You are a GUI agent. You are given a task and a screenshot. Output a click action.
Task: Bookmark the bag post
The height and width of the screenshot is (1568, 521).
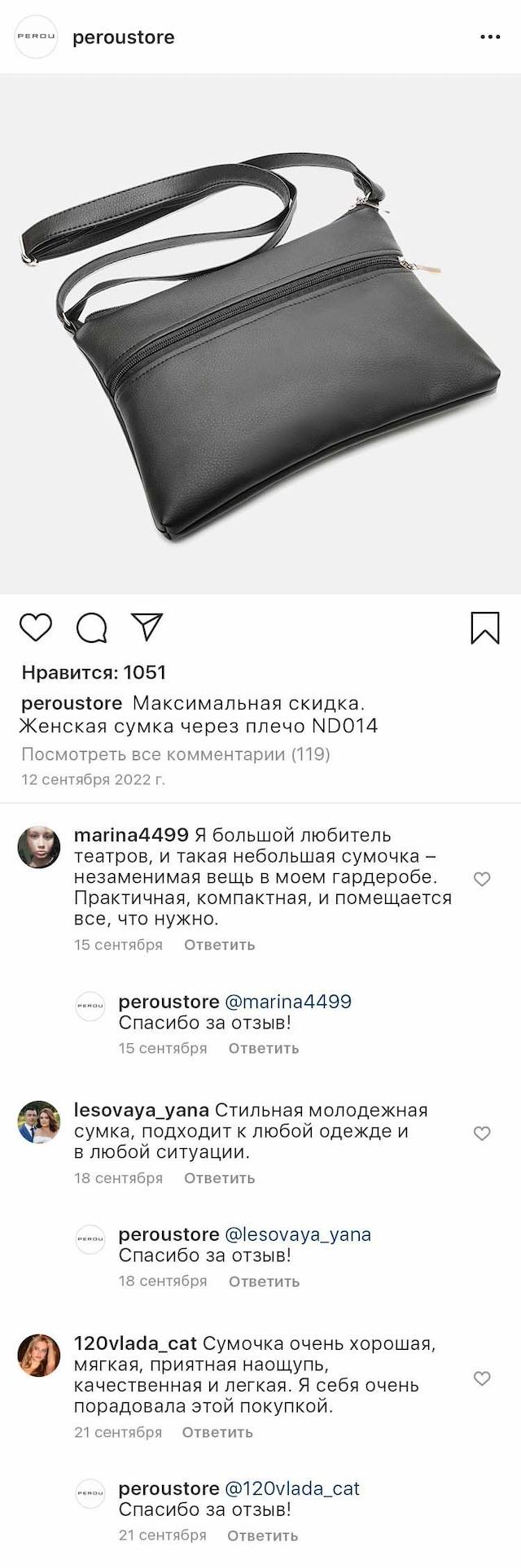tap(485, 628)
